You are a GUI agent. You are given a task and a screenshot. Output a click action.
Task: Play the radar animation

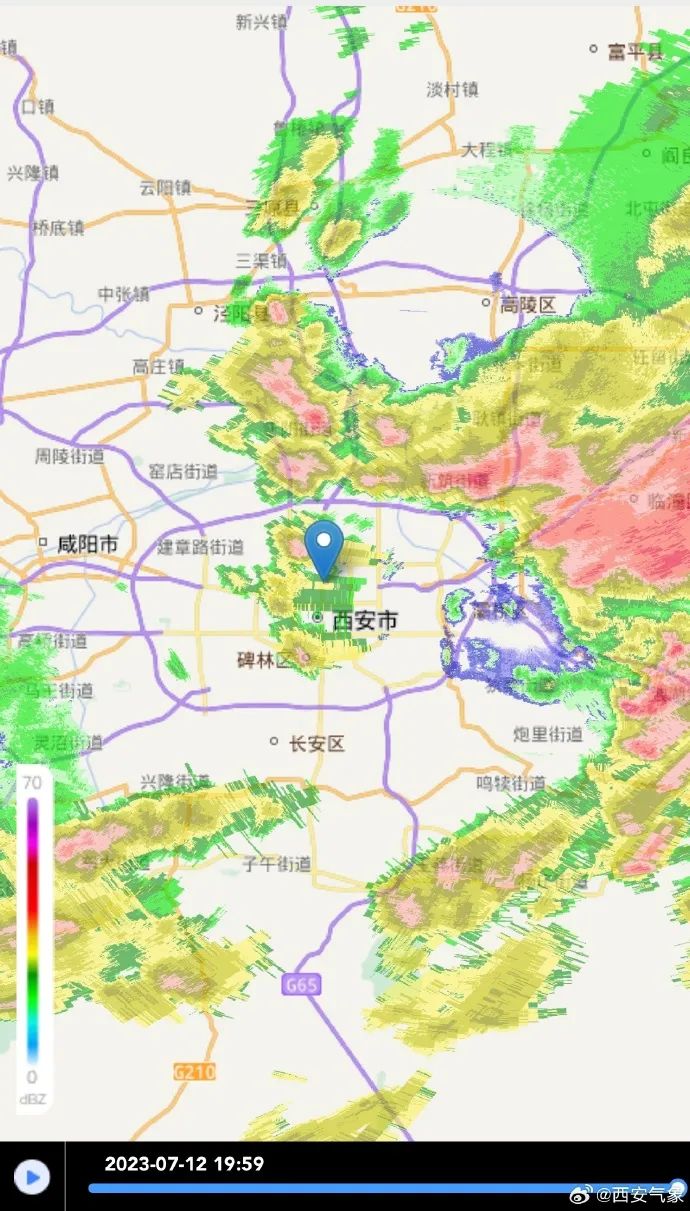point(32,1177)
